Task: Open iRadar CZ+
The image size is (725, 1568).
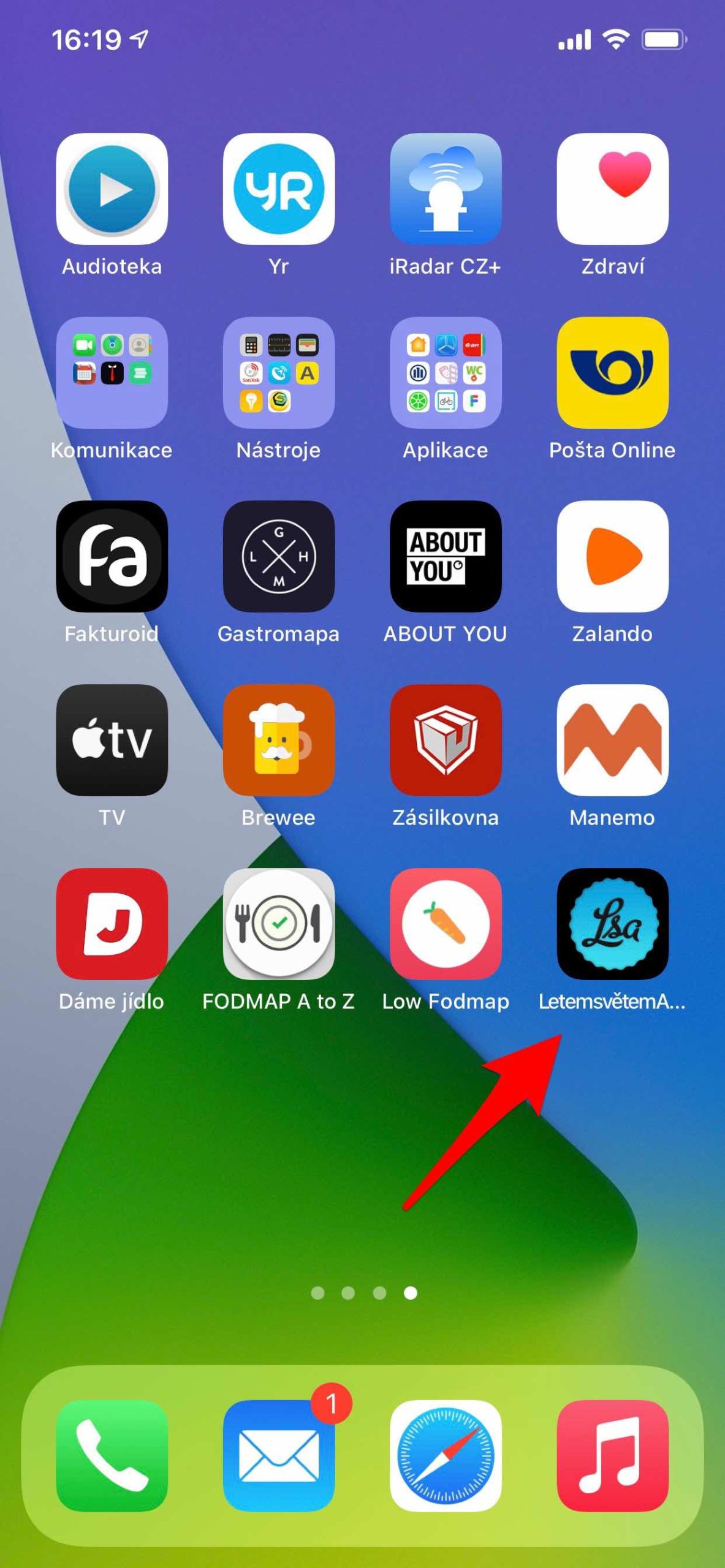Action: tap(446, 189)
